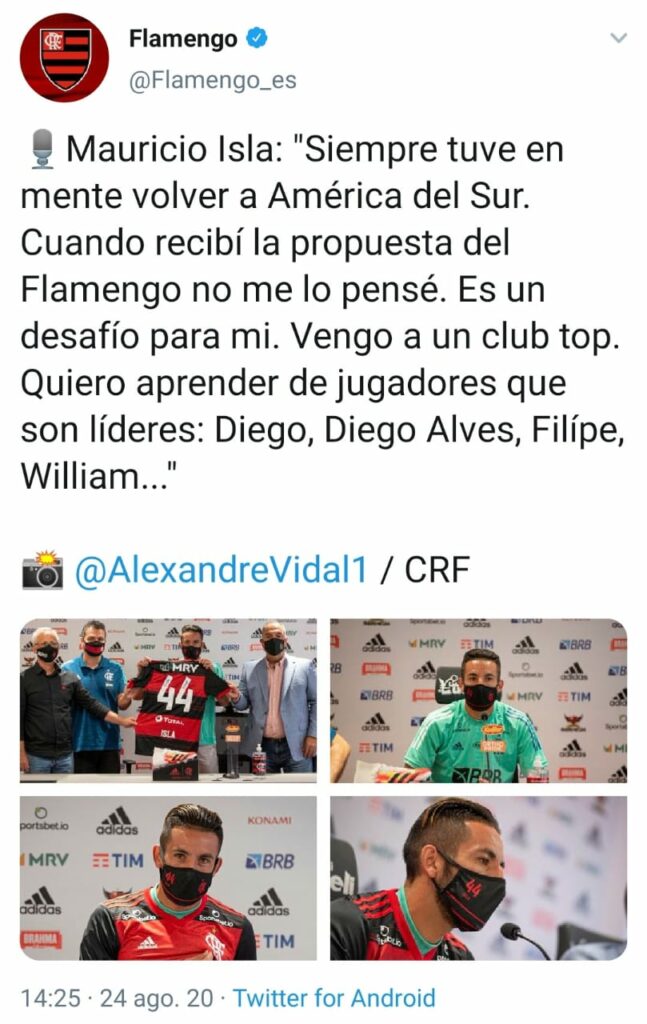
Task: Tap the Twitter for Android source link
Action: coord(334,997)
